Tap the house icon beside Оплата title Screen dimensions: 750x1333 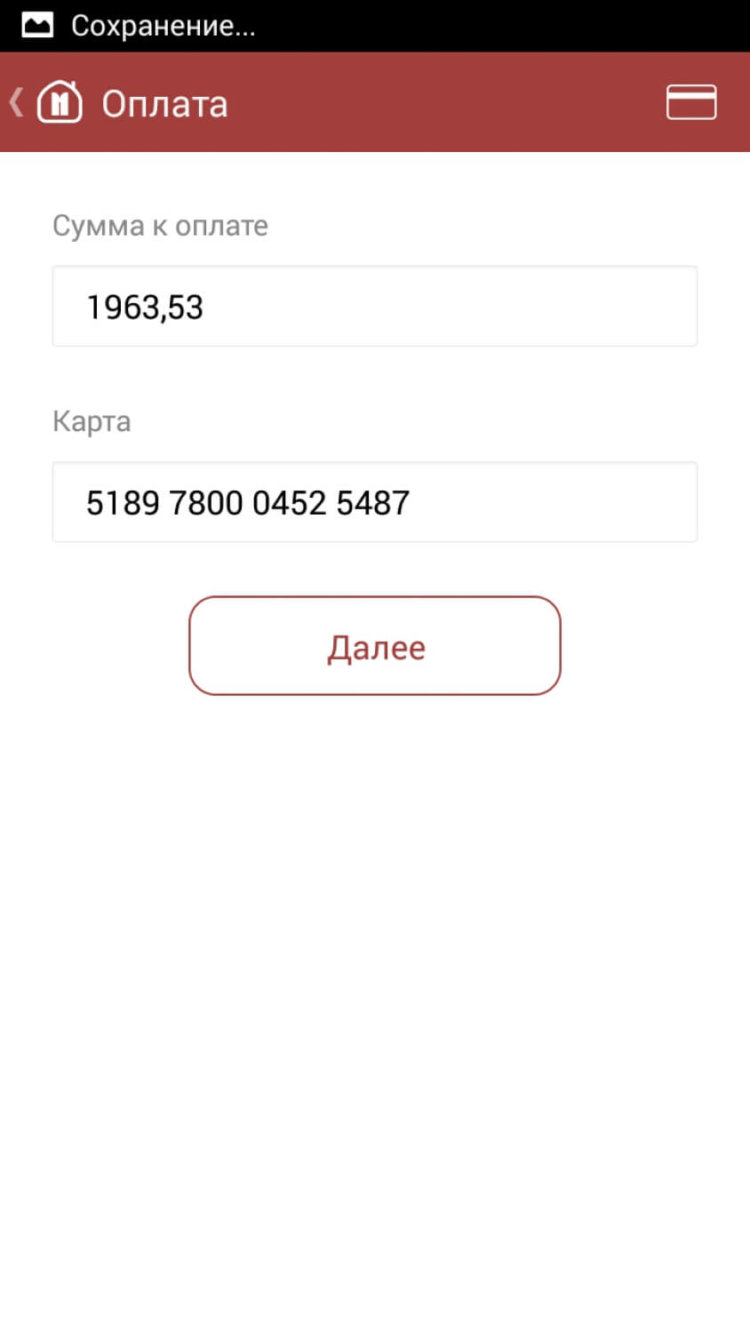[59, 102]
